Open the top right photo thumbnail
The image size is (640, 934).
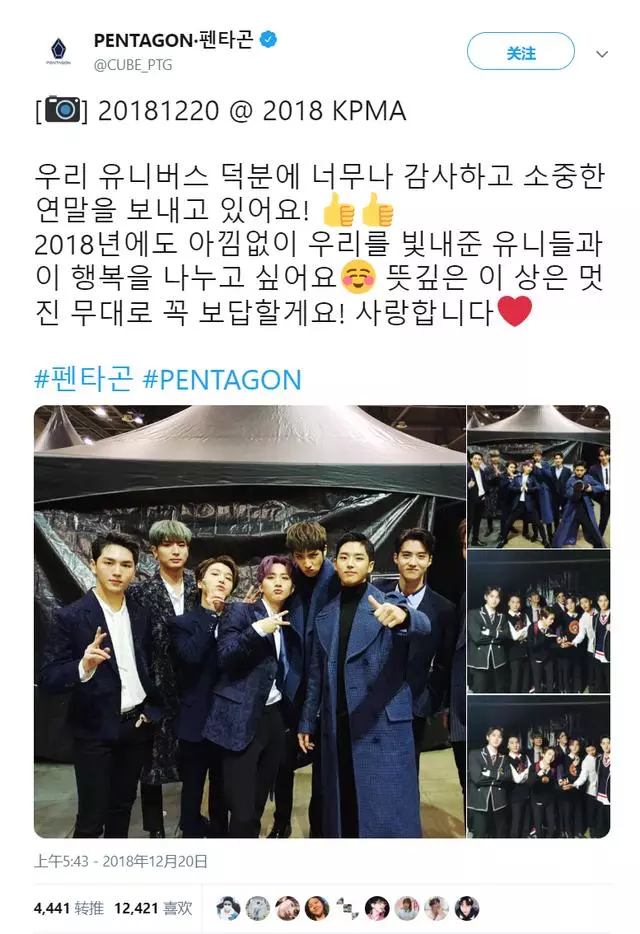click(538, 476)
